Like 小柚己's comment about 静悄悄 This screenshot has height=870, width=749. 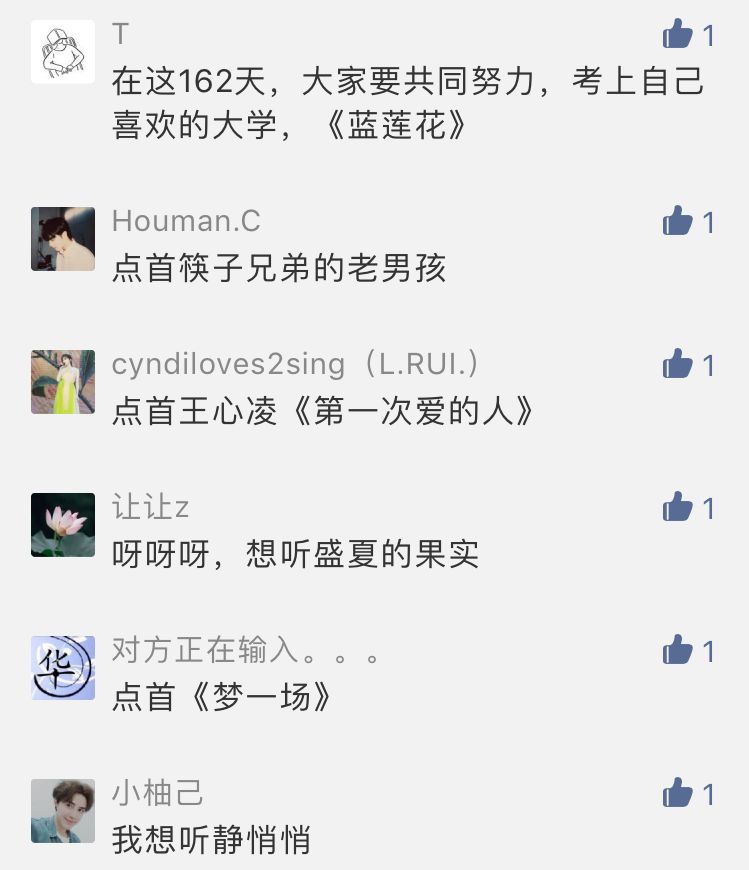click(x=678, y=794)
